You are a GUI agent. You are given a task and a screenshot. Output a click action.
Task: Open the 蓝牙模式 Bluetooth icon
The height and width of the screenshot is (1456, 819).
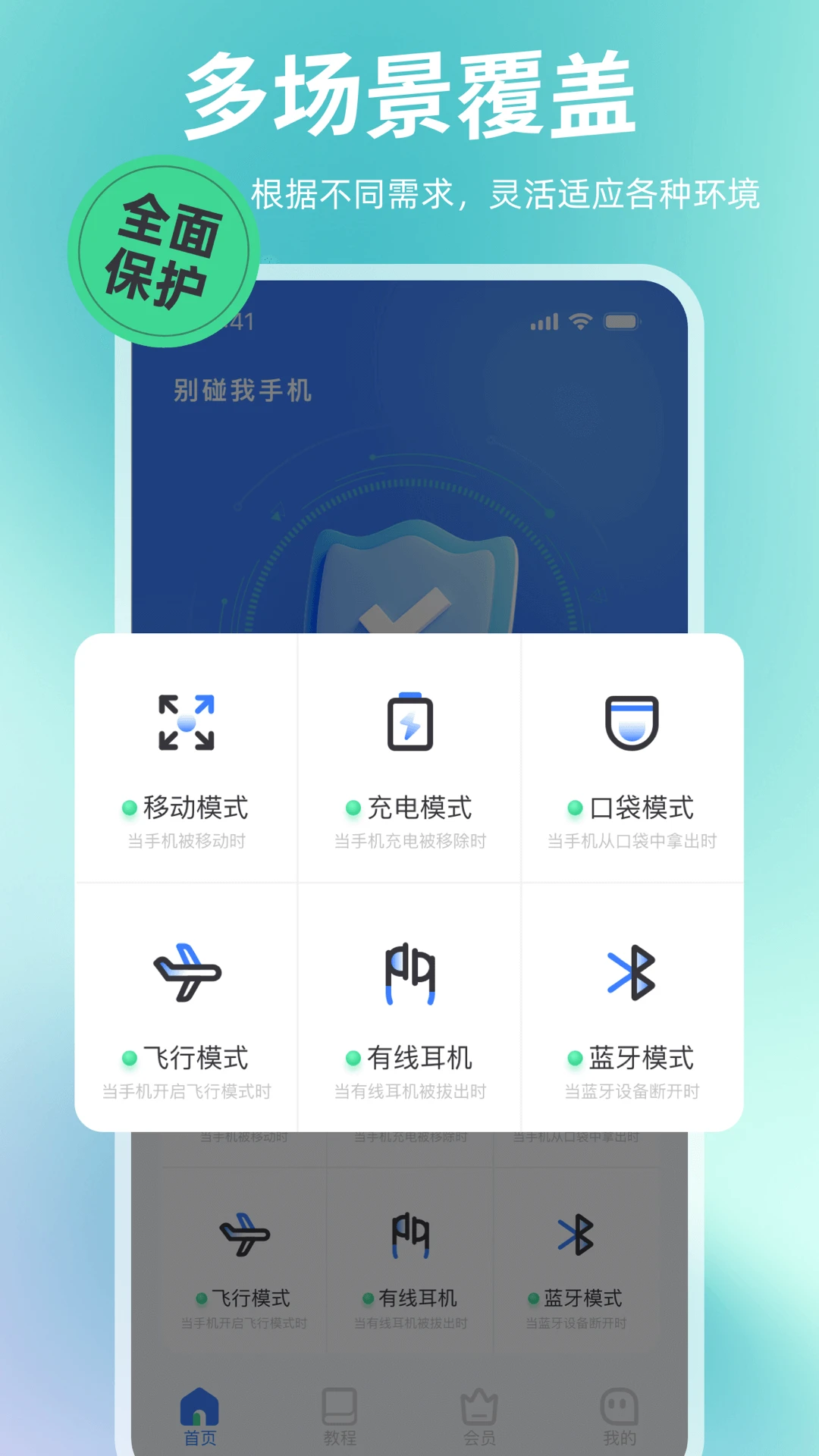(x=631, y=973)
